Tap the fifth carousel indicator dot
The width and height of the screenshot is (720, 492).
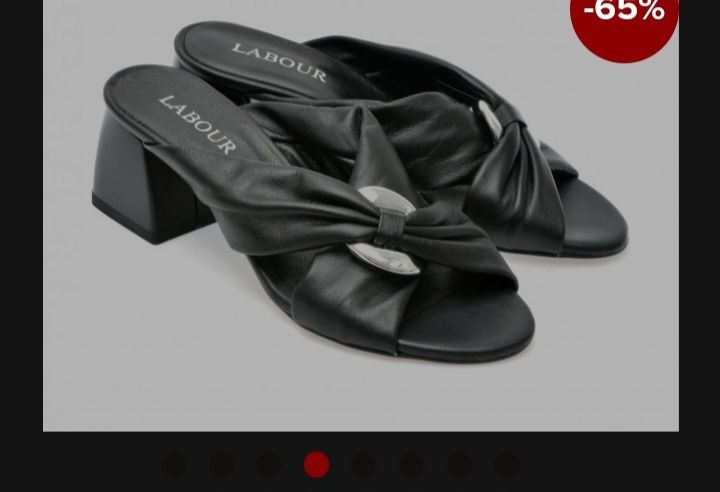[364, 464]
